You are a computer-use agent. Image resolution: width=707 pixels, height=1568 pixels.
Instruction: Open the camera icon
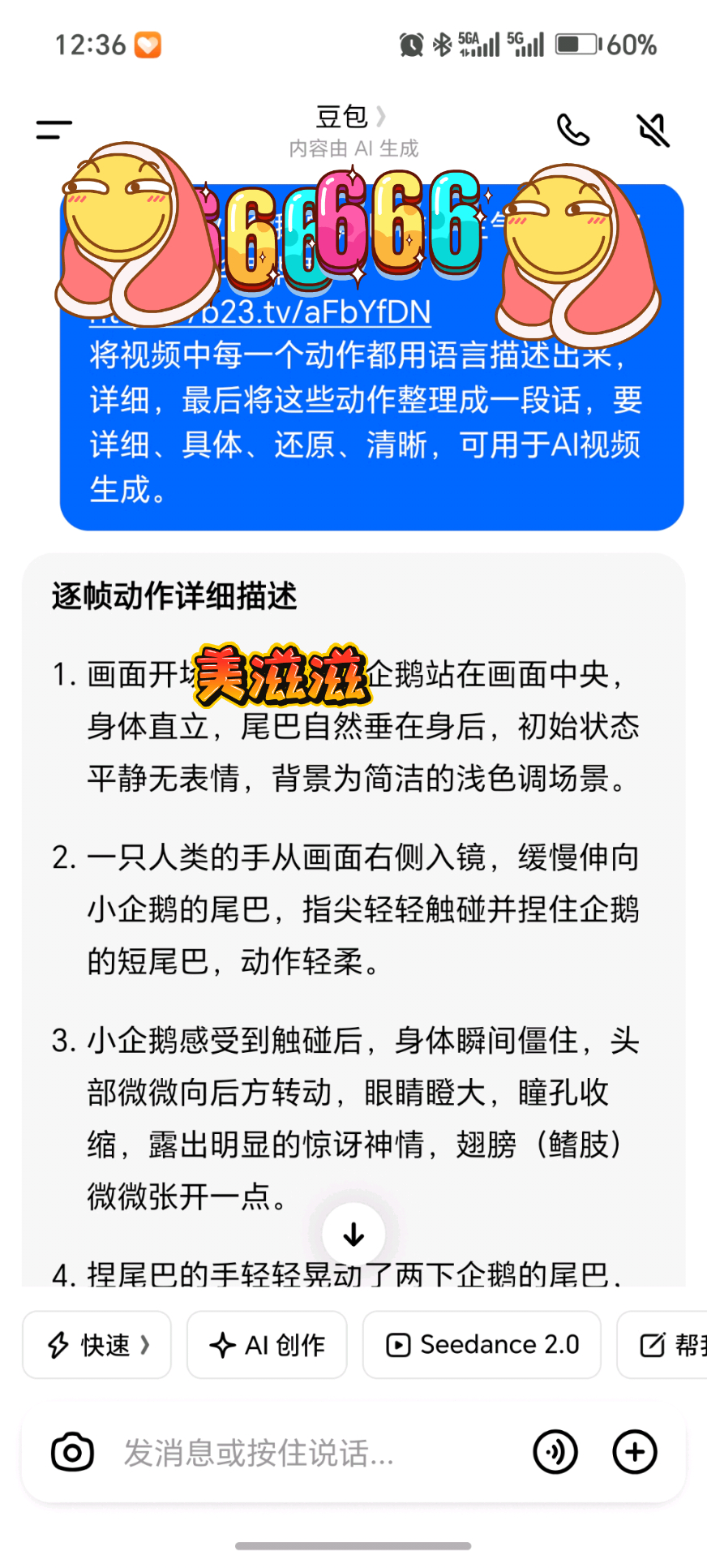tap(73, 1452)
